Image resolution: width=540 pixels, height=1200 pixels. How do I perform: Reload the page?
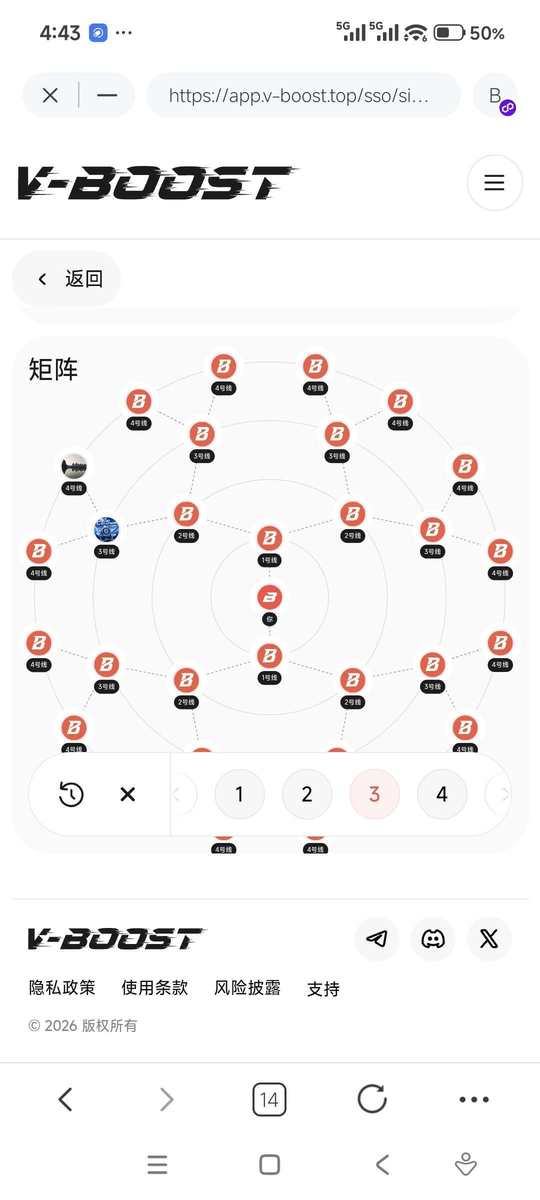pos(372,1100)
